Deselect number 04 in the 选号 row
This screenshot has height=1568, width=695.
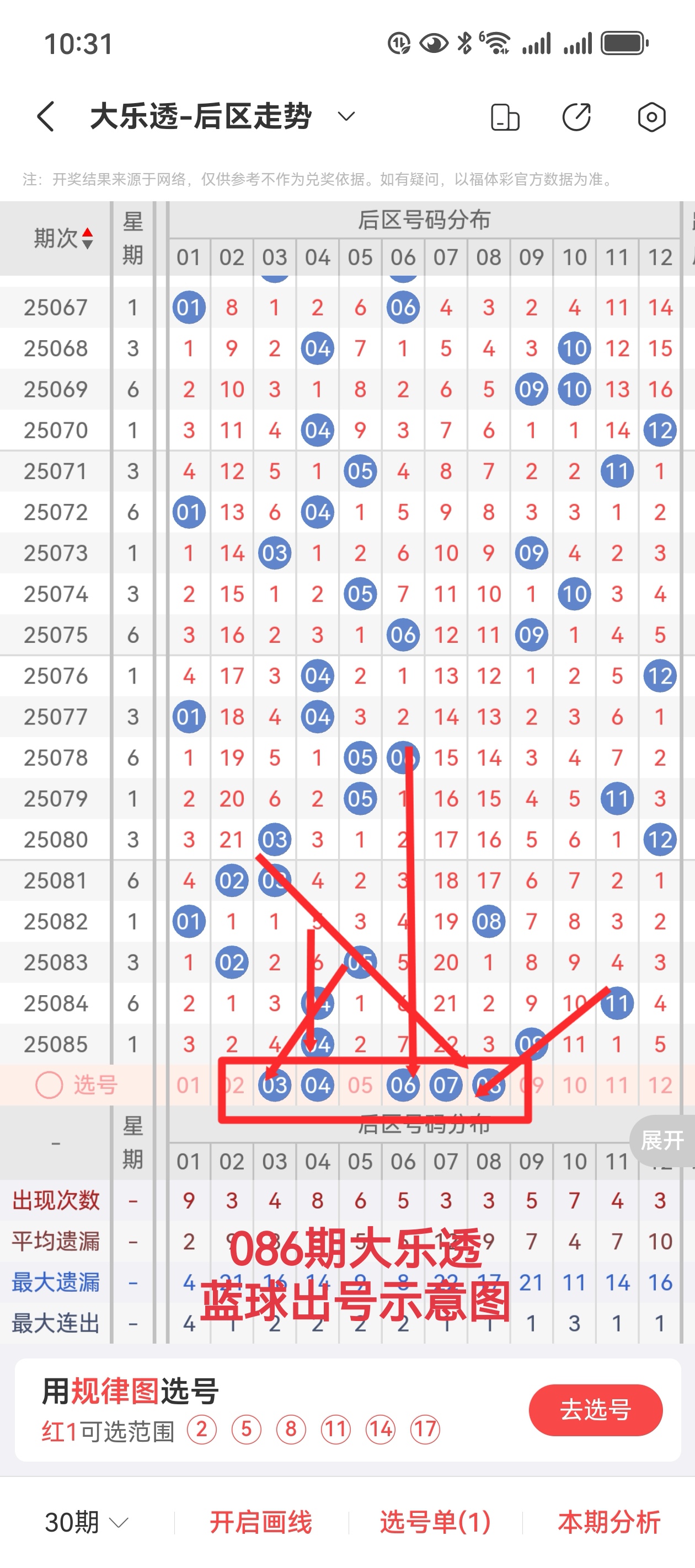(317, 1084)
